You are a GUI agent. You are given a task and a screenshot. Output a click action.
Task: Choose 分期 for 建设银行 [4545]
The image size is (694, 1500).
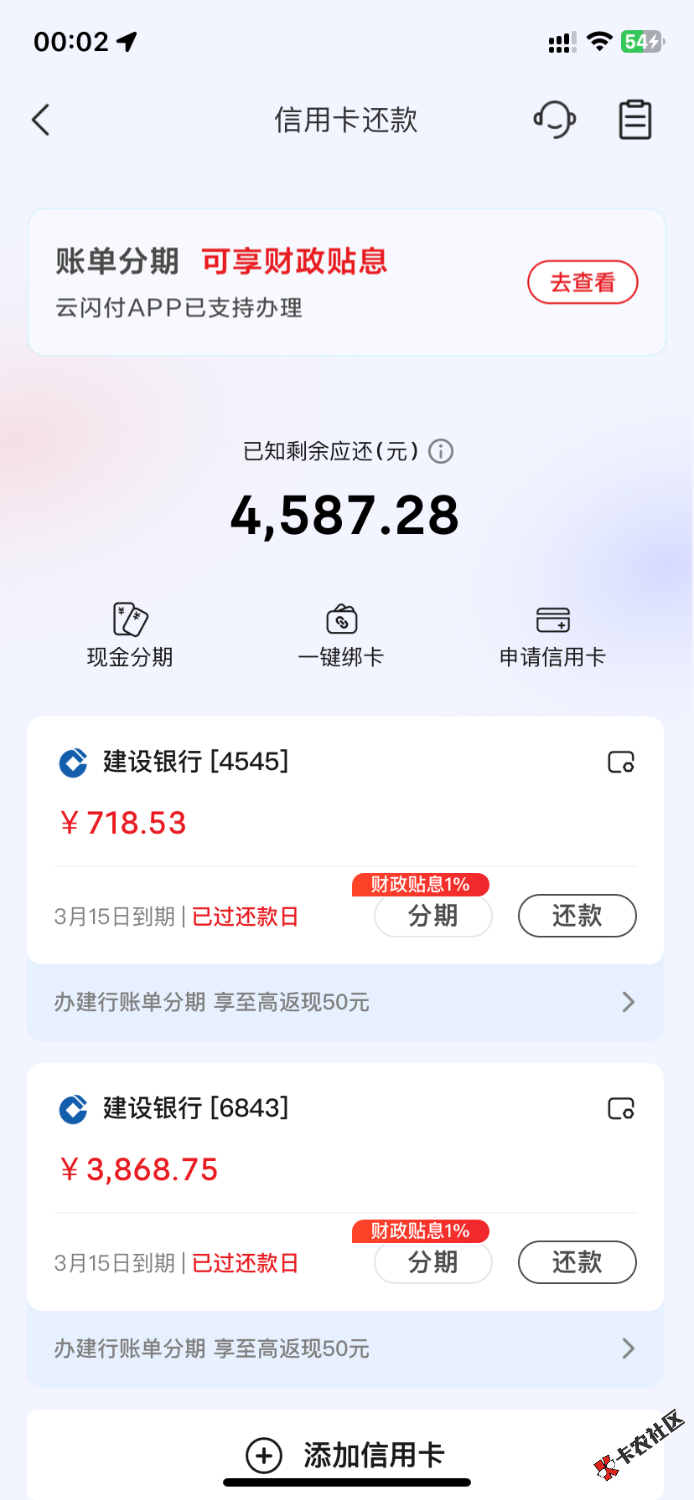tap(433, 916)
